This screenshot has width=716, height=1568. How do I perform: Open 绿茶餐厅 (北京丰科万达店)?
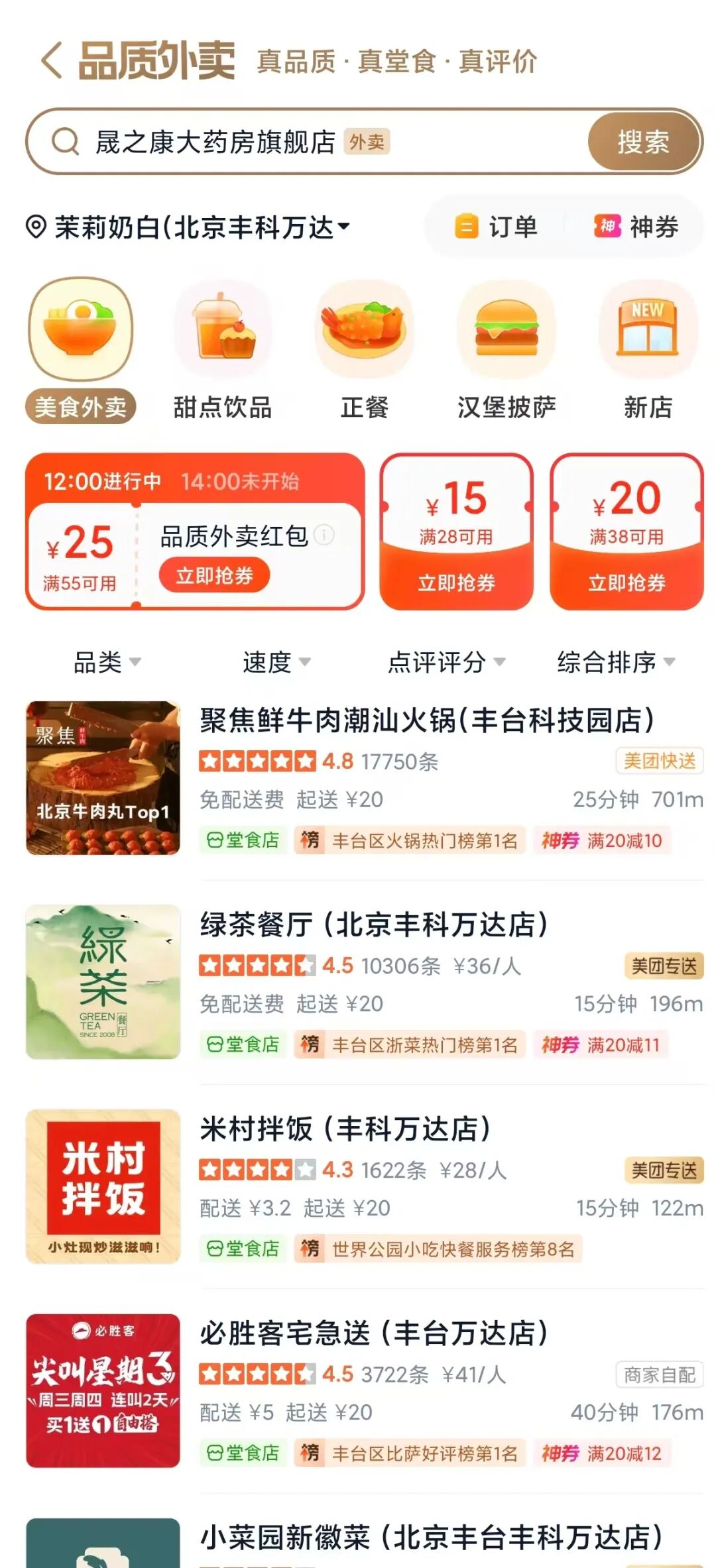coord(375,924)
